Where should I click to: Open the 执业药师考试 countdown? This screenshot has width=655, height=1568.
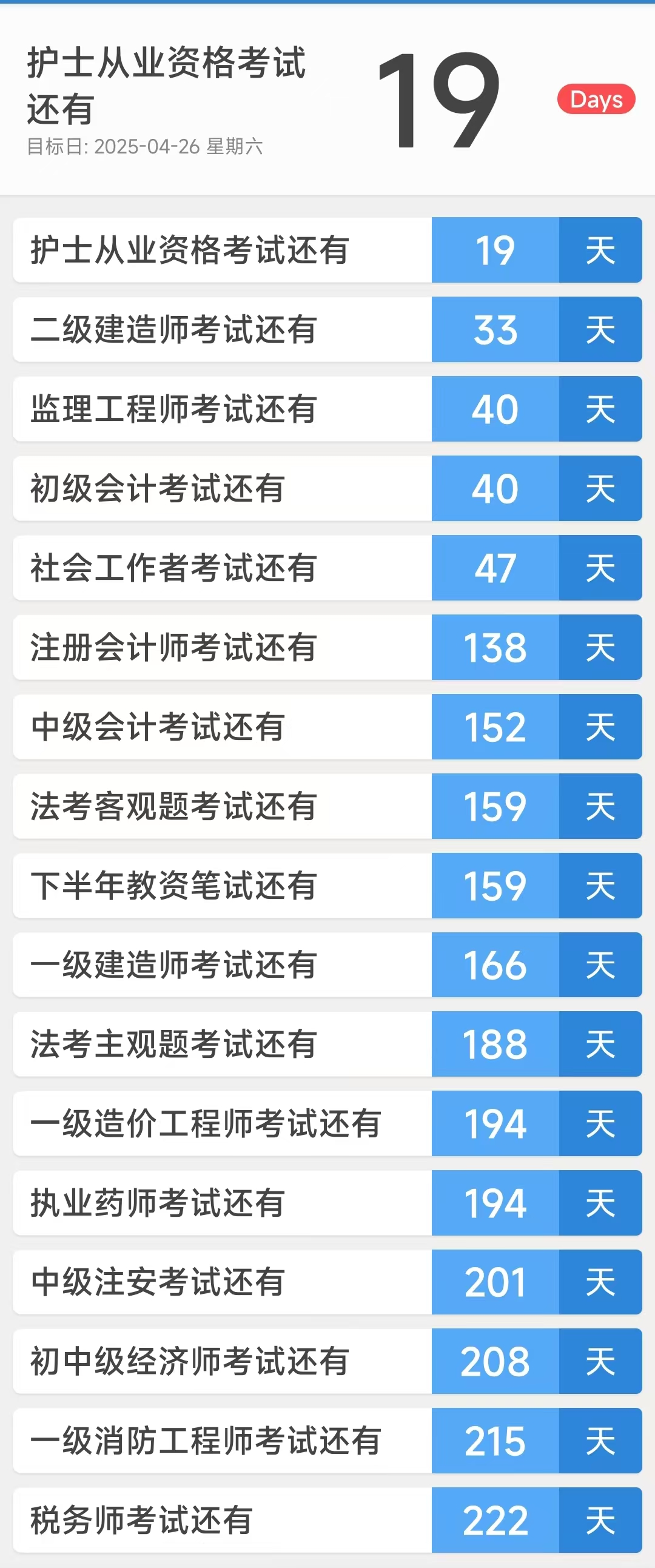point(327,1203)
